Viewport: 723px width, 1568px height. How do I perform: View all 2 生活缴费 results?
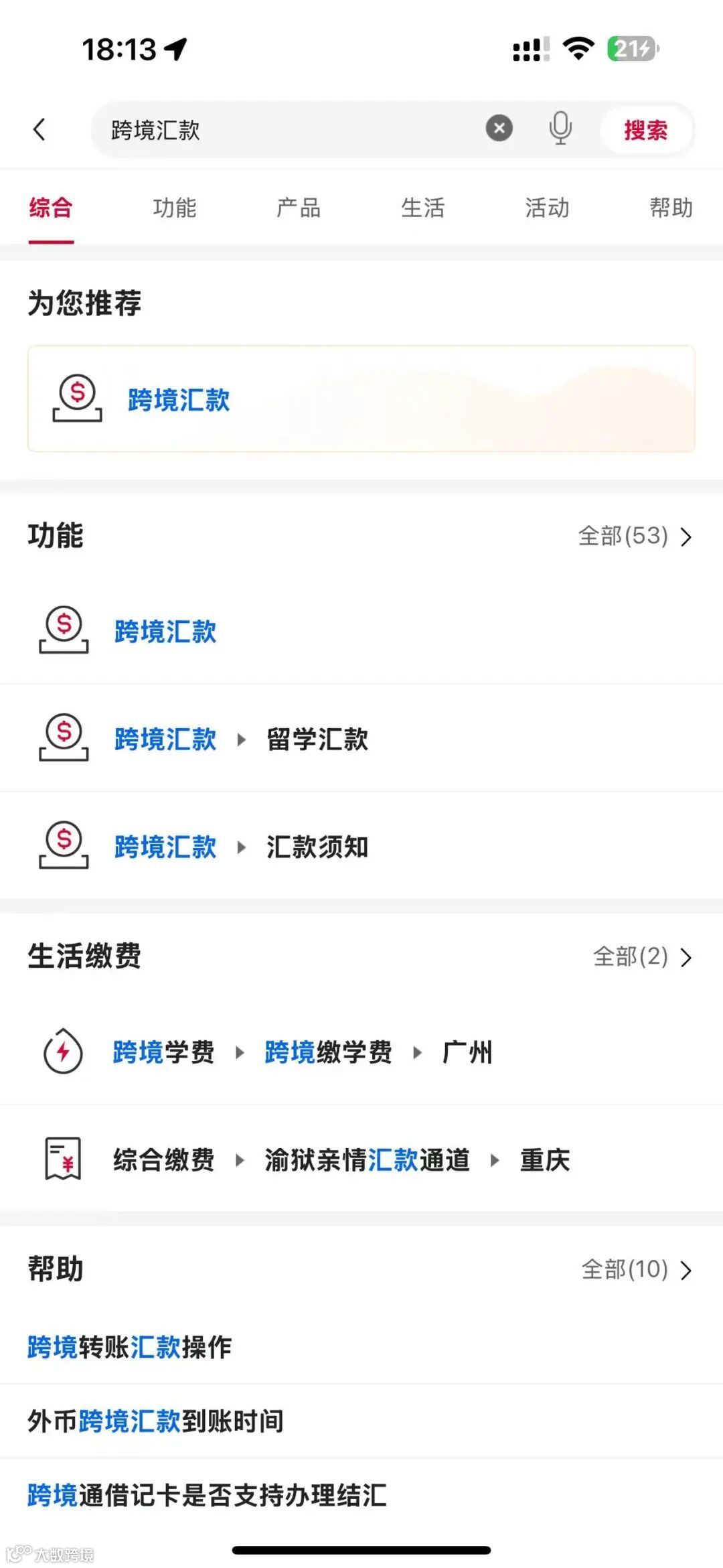point(641,956)
